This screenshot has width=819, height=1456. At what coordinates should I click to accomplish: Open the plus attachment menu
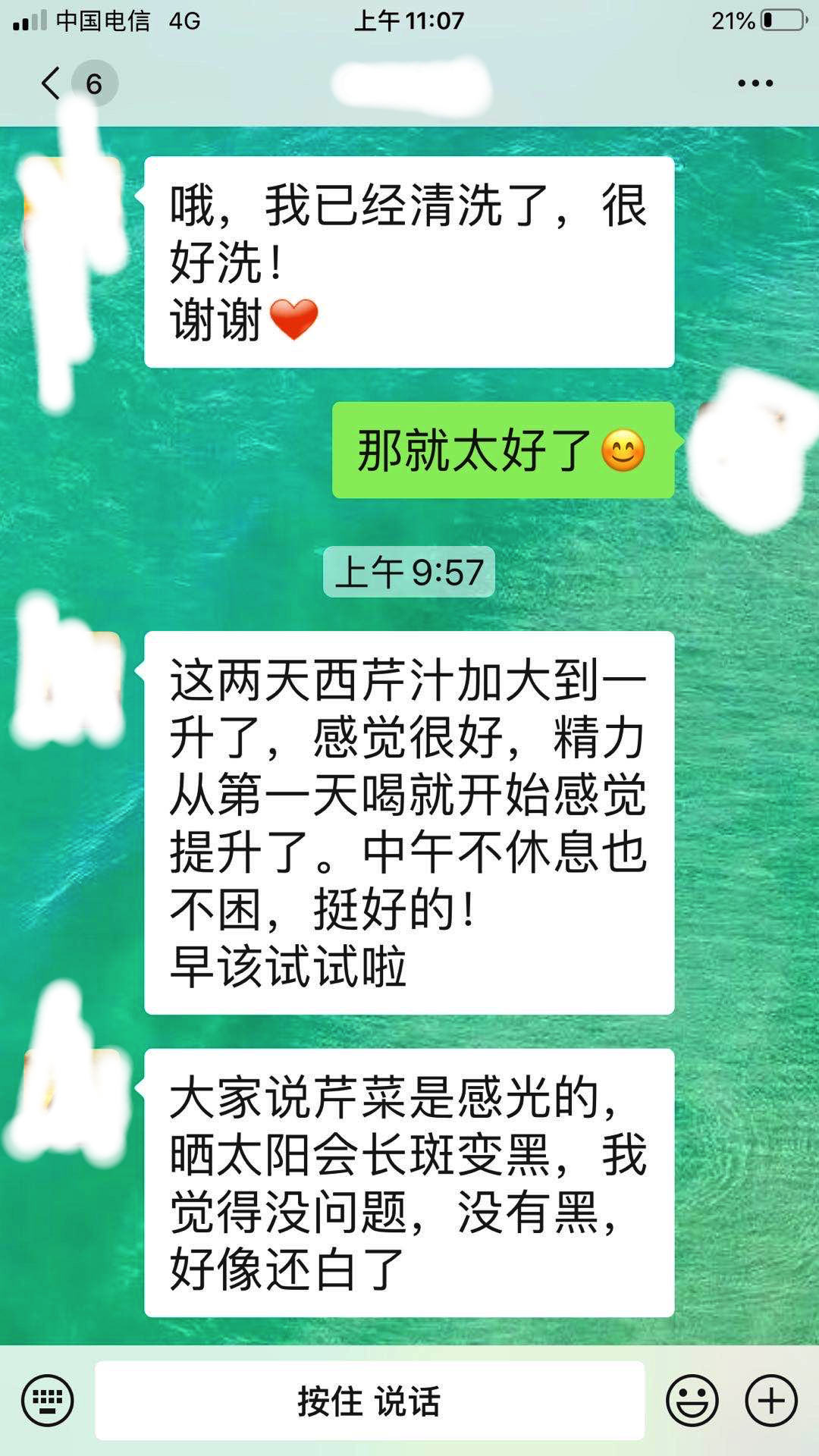pyautogui.click(x=771, y=1401)
